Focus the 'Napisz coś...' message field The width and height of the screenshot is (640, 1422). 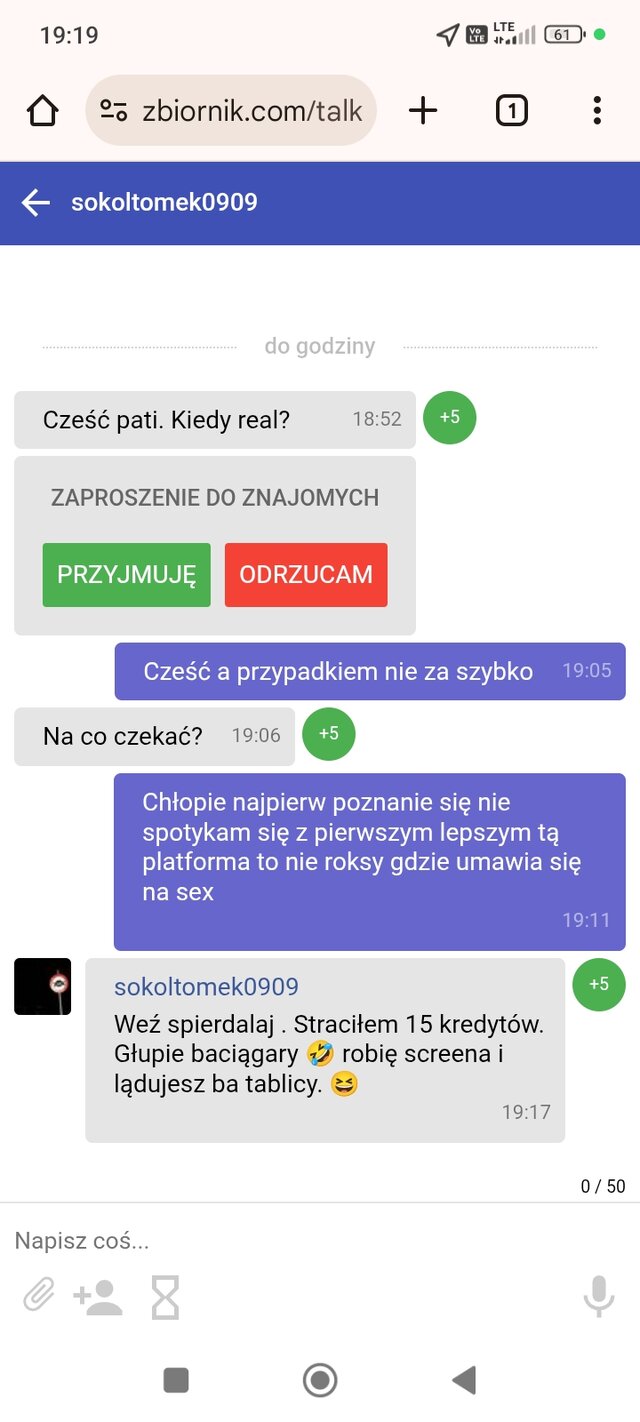300,1241
